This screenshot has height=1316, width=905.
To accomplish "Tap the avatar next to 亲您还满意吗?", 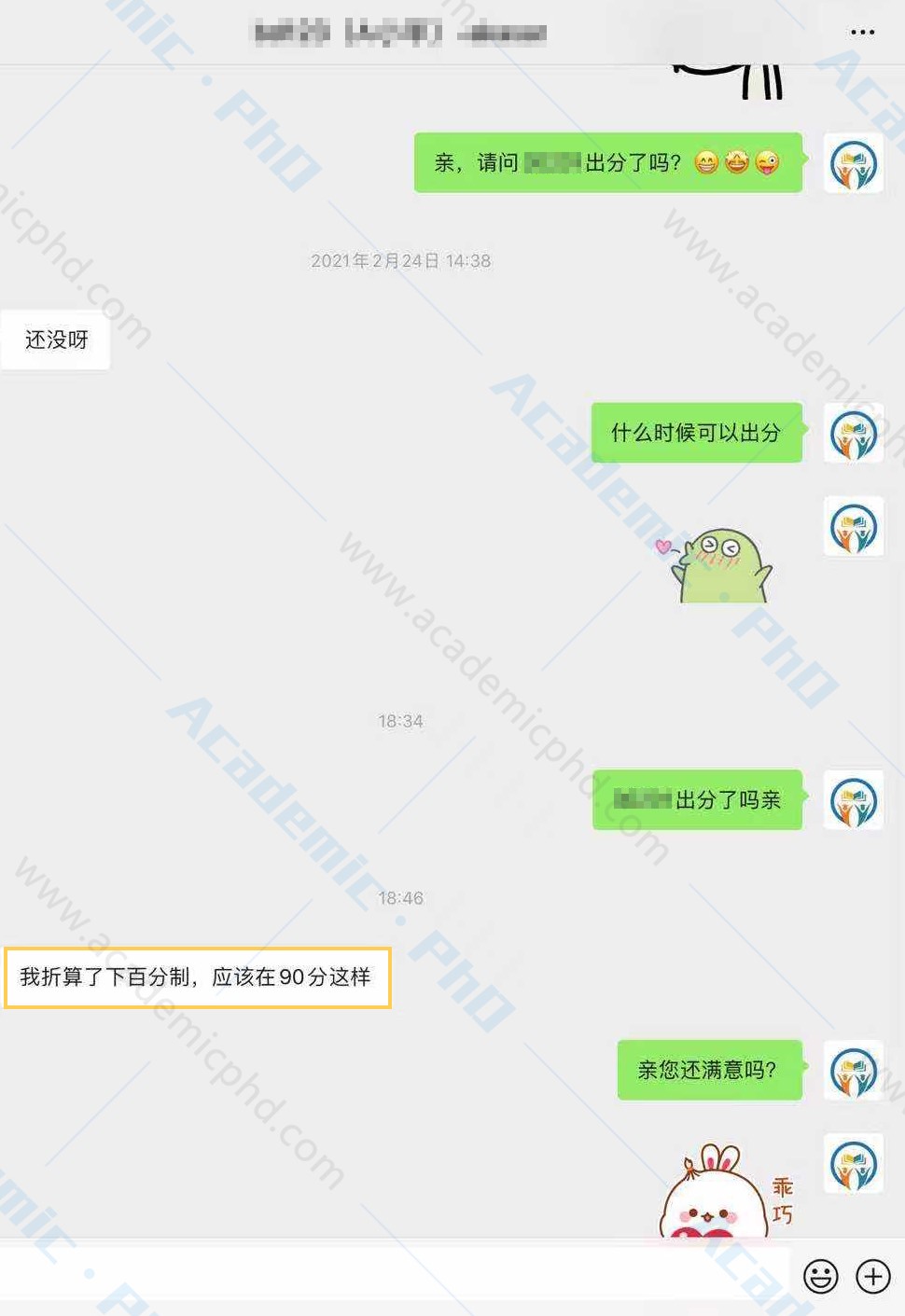I will click(x=853, y=1071).
